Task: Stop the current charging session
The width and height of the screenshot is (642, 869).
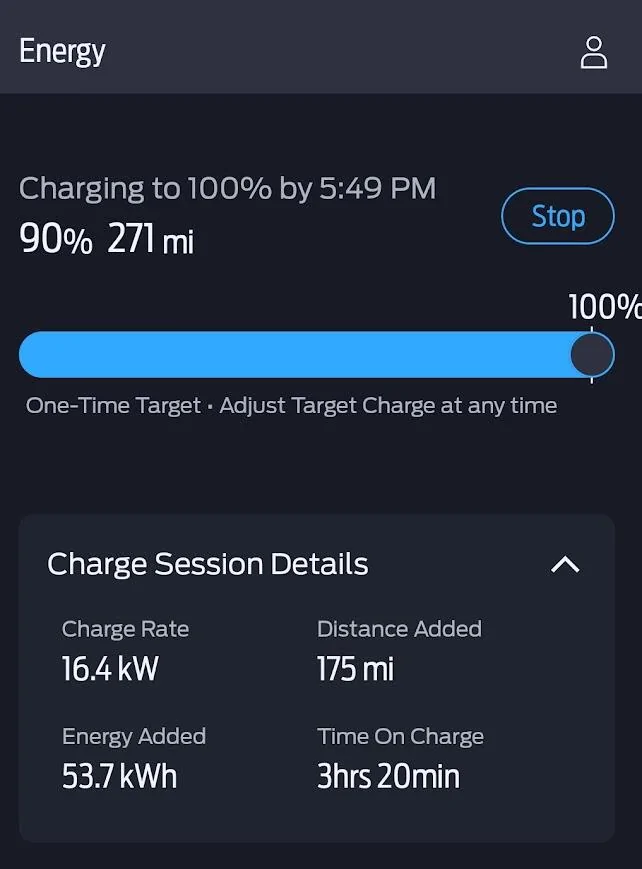Action: coord(557,216)
